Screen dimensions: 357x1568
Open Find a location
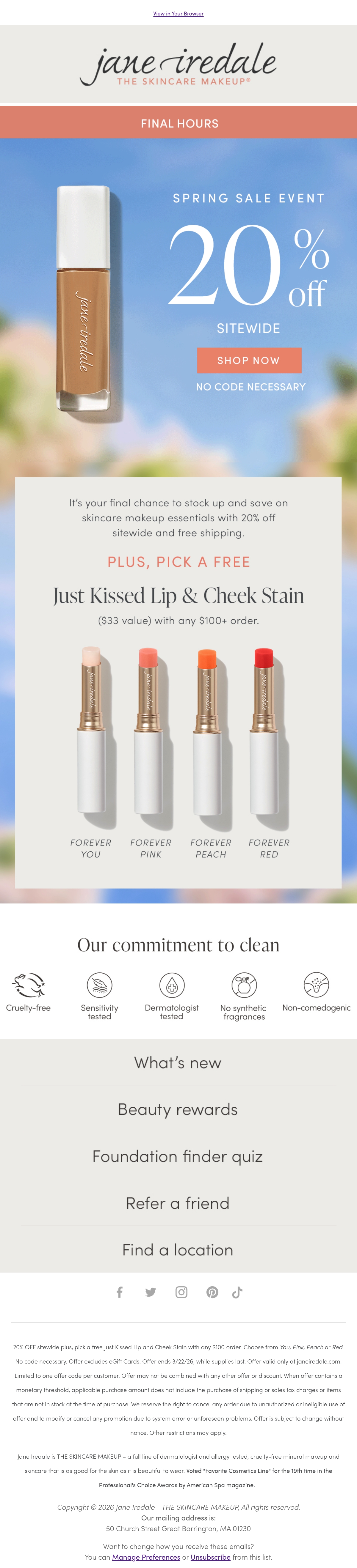(x=178, y=1250)
